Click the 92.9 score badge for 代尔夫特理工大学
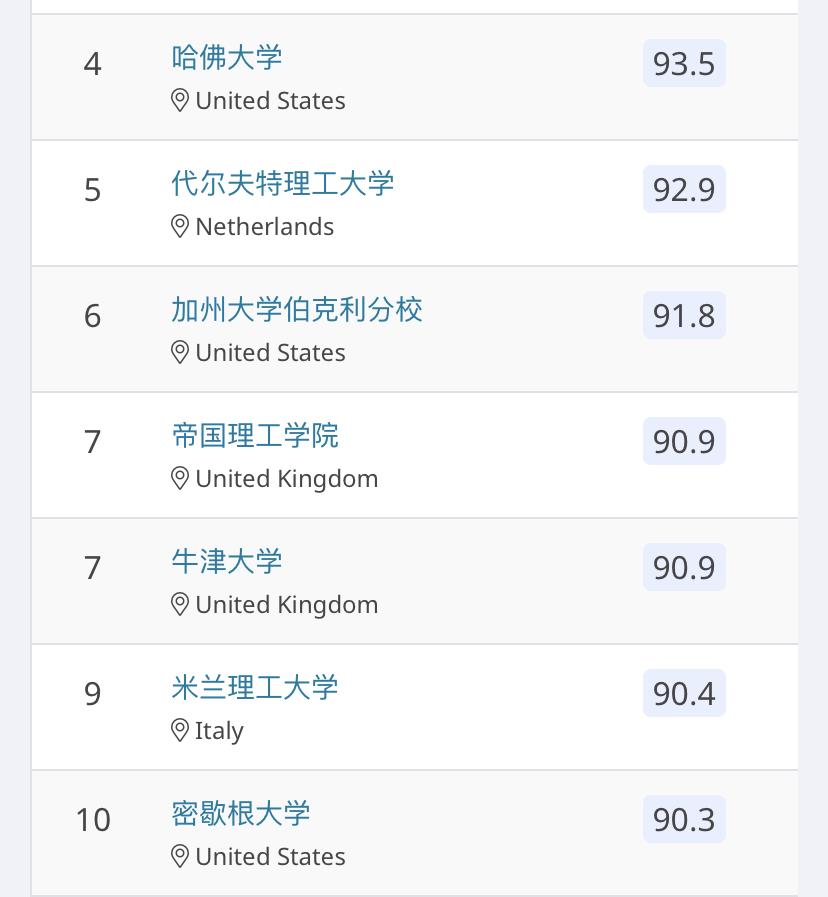 (684, 189)
